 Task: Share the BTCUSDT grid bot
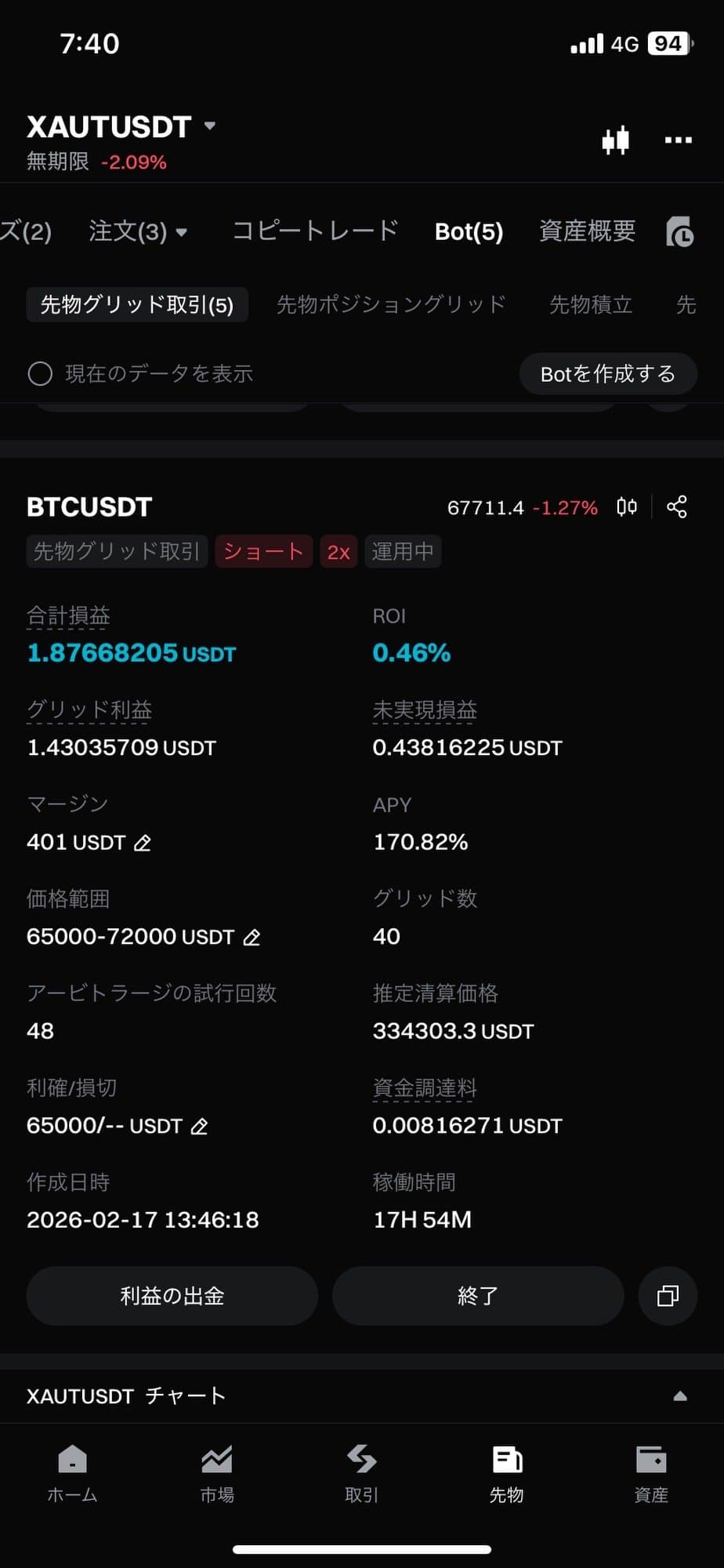tap(677, 507)
